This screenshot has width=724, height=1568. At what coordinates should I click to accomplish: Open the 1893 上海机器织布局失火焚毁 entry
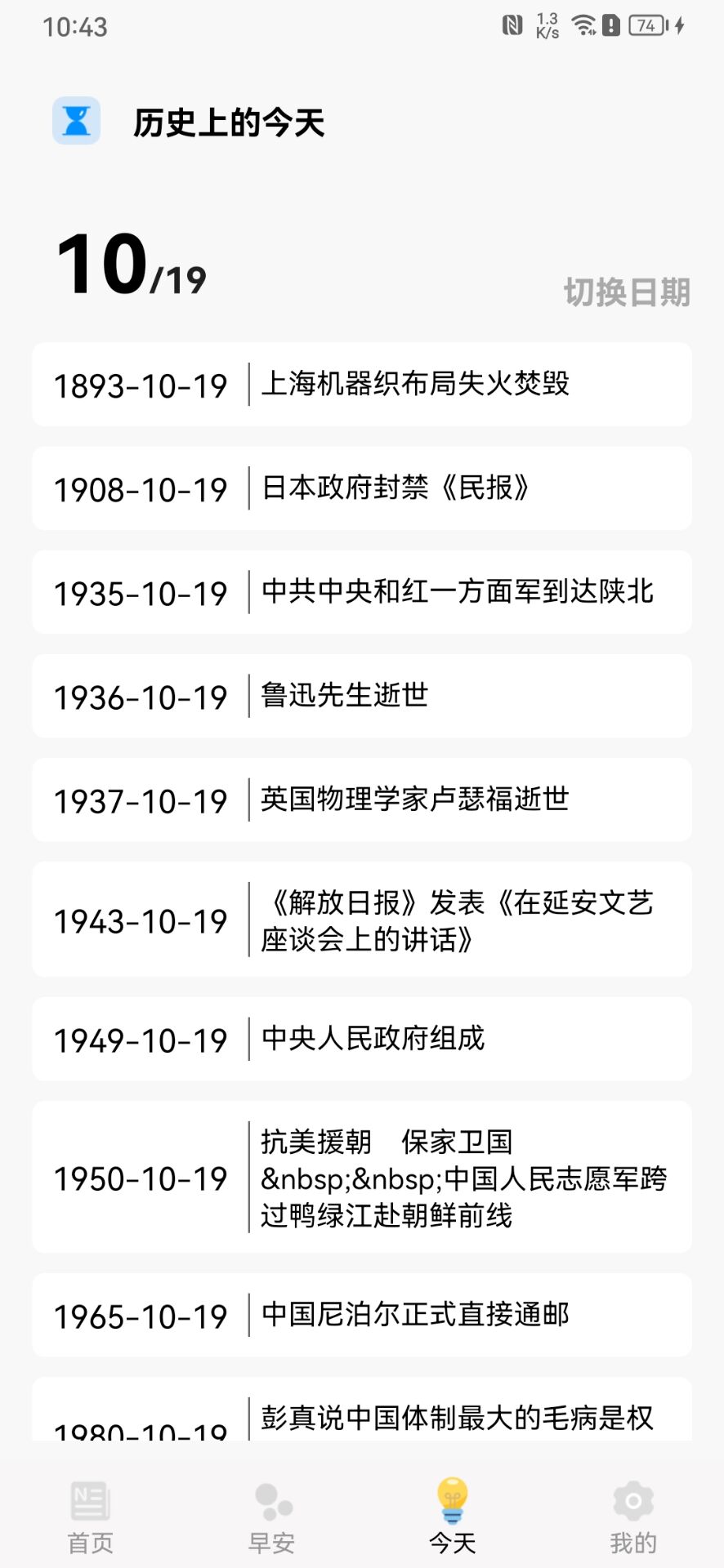pos(361,385)
